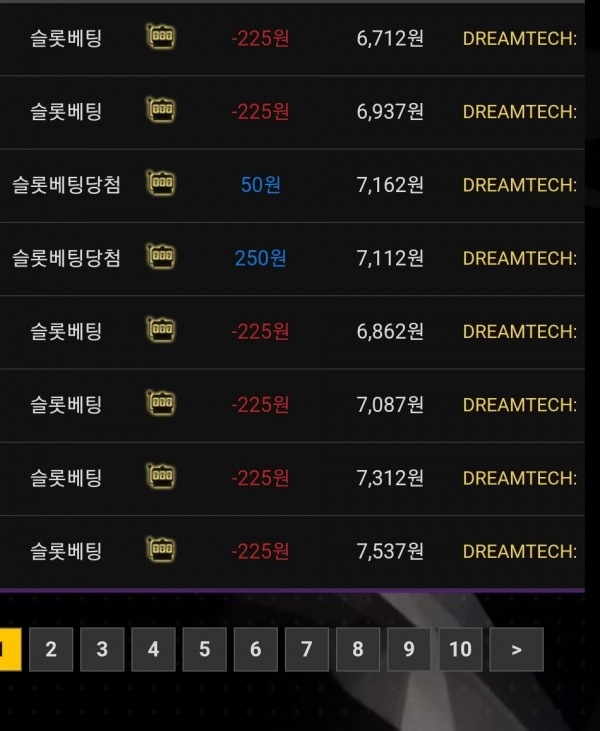Viewport: 600px width, 731px height.
Task: Go to page 2 of betting history
Action: [51, 650]
